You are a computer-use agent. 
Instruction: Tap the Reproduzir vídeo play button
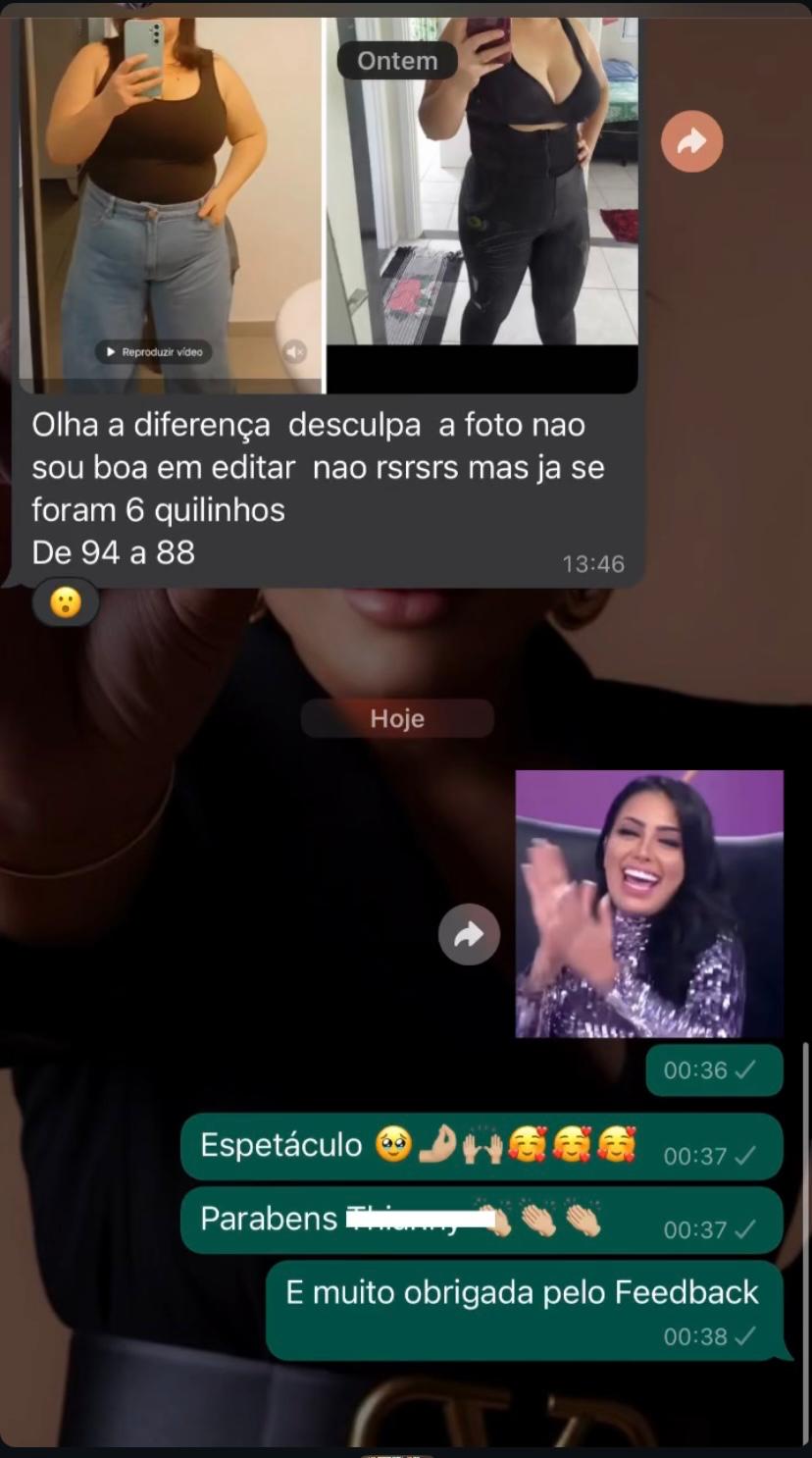pyautogui.click(x=154, y=352)
